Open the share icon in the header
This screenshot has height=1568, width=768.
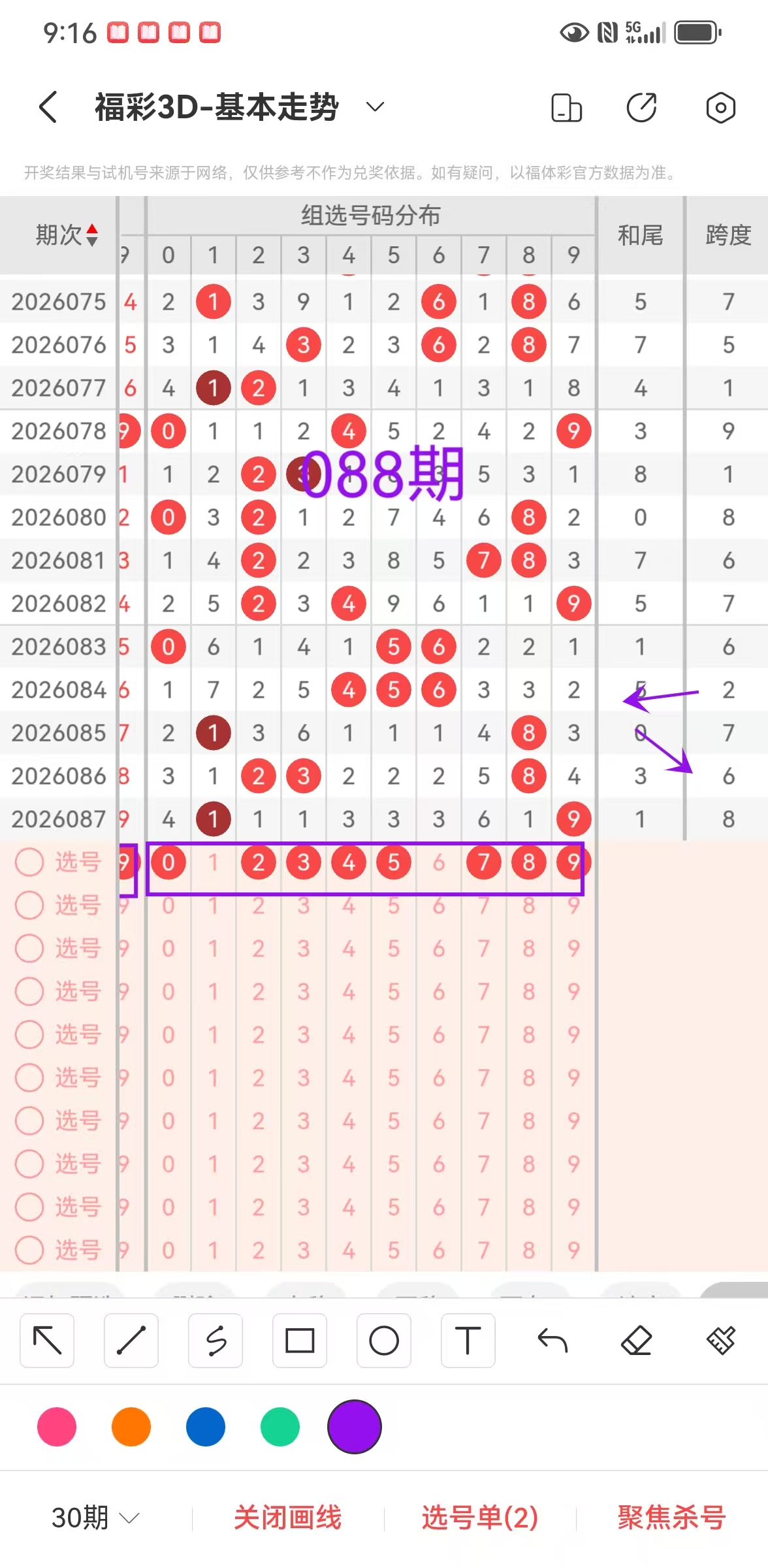tap(642, 108)
